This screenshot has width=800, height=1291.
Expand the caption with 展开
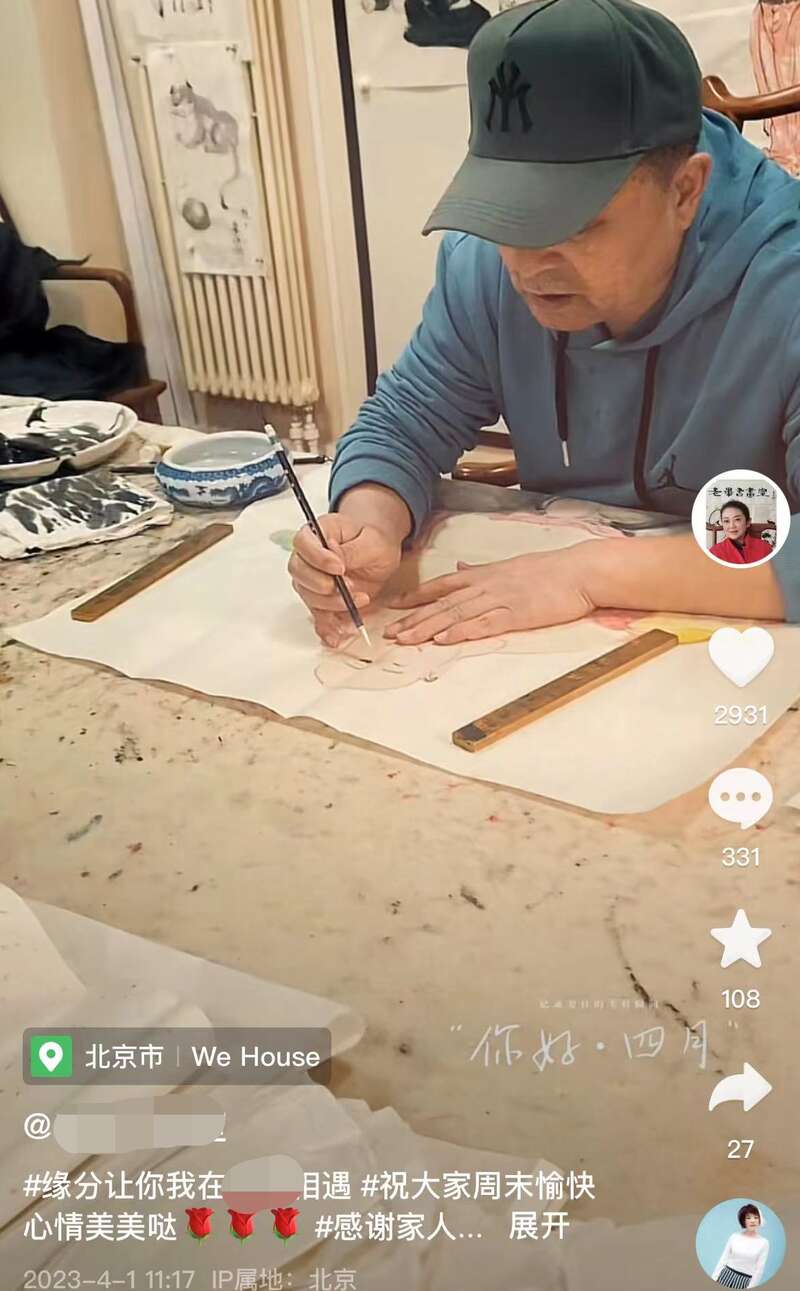coord(539,1225)
